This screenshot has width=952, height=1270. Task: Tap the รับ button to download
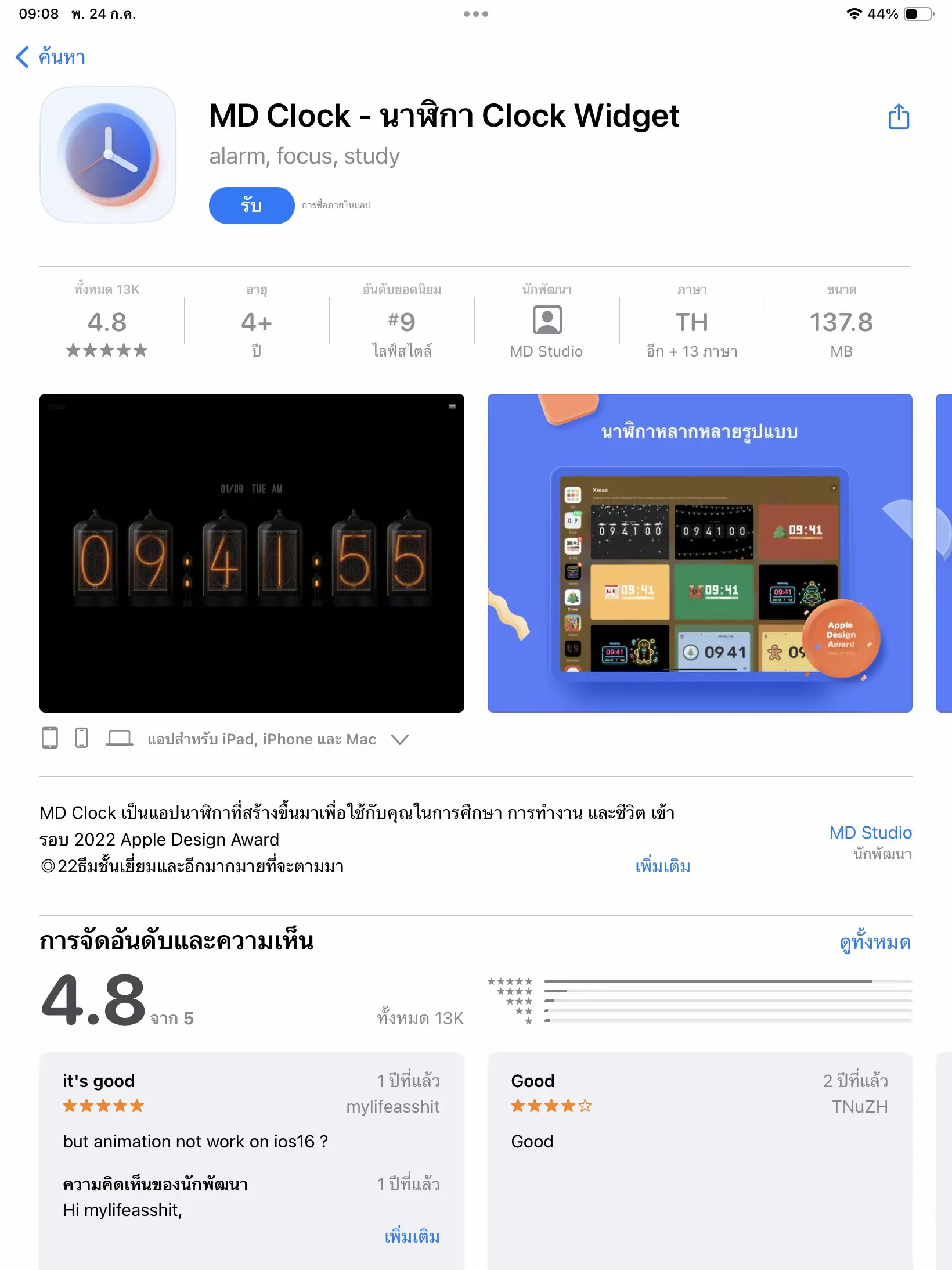pyautogui.click(x=251, y=204)
